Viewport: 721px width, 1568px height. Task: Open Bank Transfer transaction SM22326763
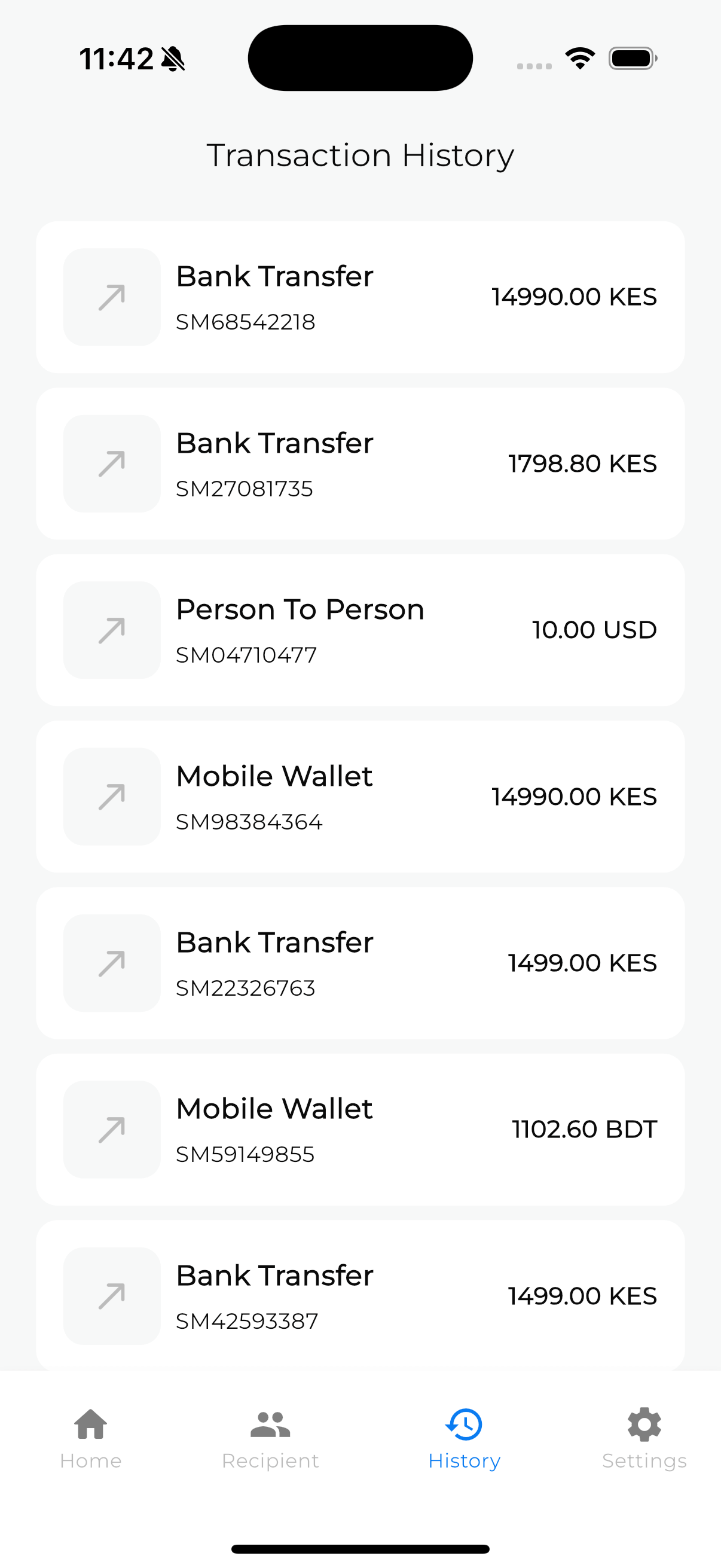coord(360,963)
